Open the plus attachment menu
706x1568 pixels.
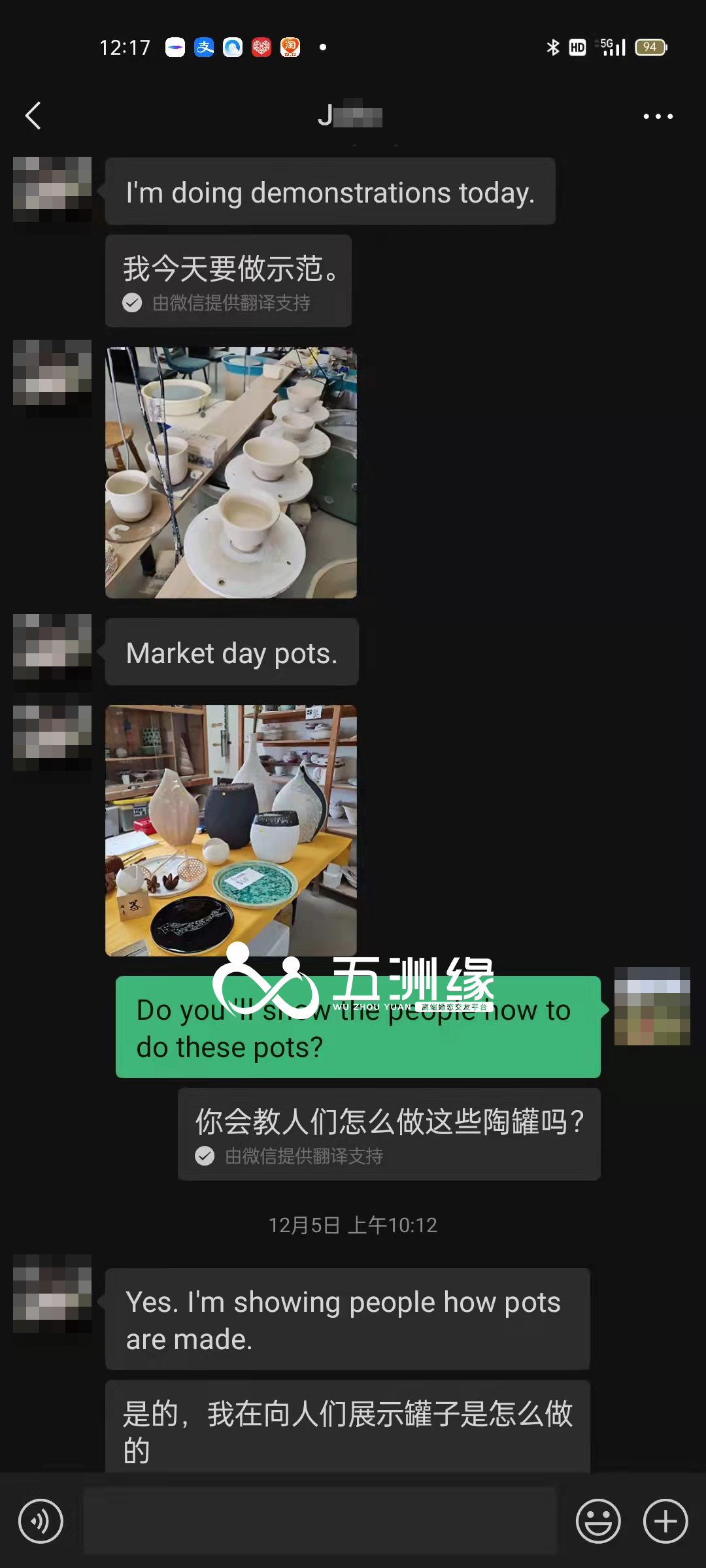point(665,1521)
